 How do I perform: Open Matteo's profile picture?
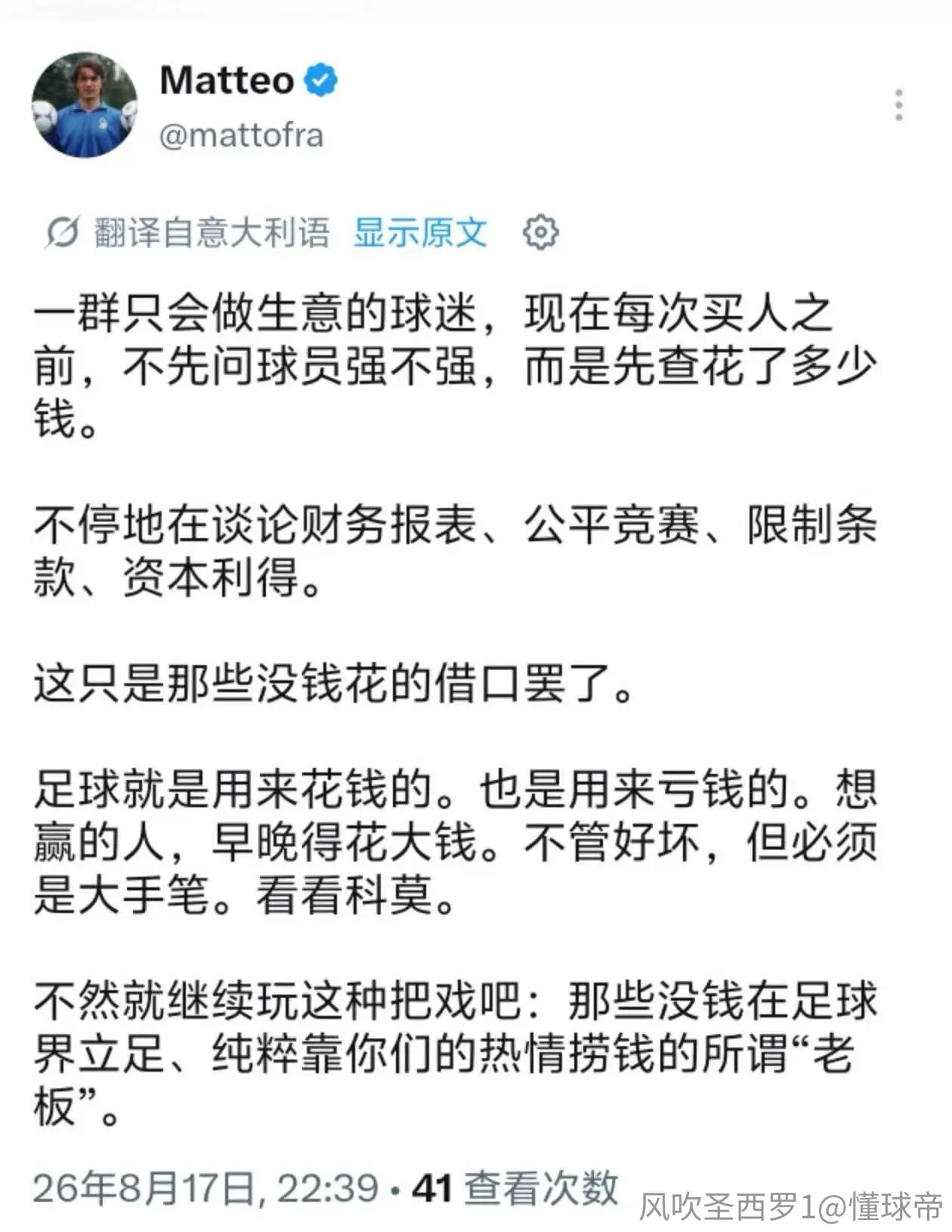85,105
